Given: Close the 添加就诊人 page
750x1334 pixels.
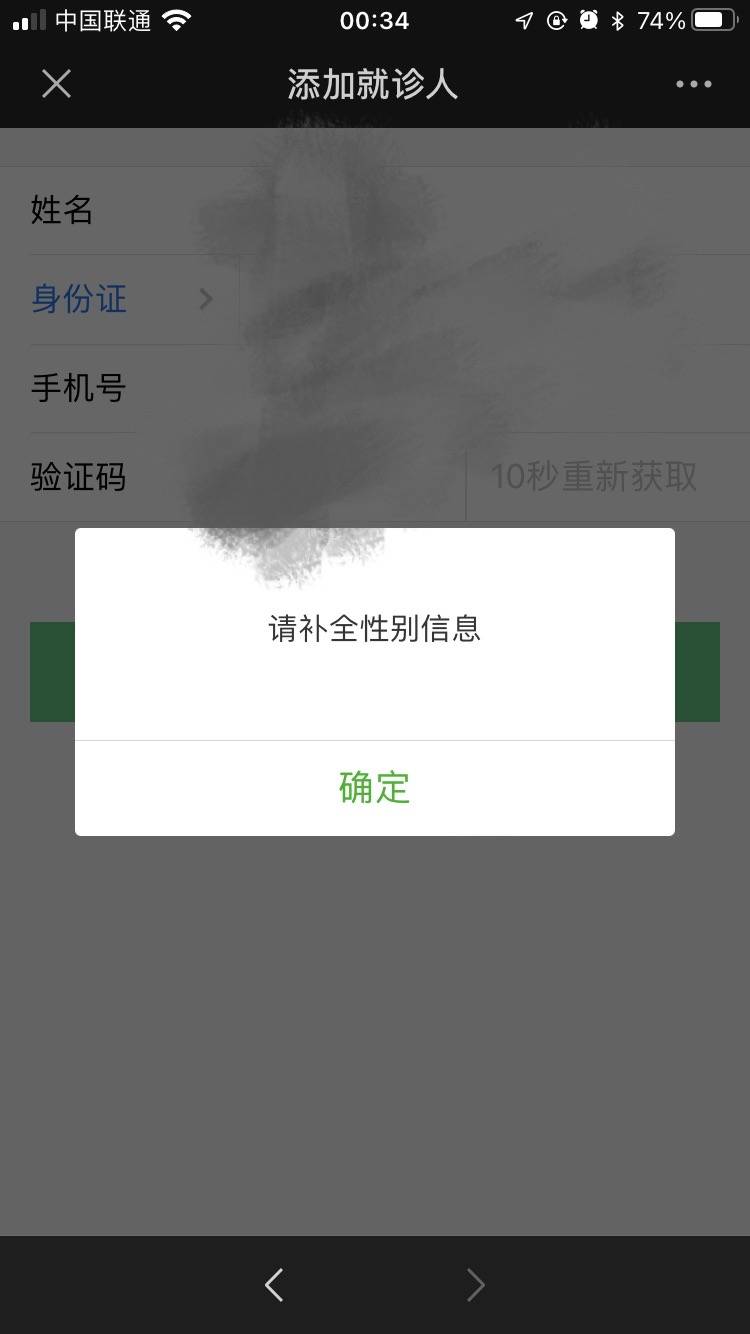Looking at the screenshot, I should tap(57, 84).
